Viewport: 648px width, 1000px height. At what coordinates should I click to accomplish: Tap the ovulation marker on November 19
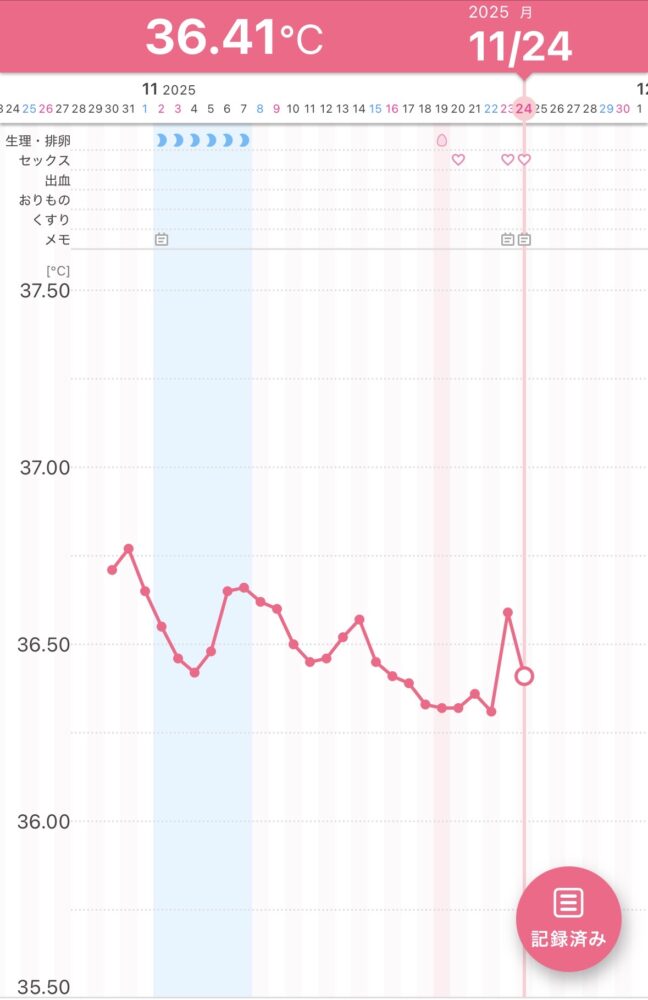[442, 140]
